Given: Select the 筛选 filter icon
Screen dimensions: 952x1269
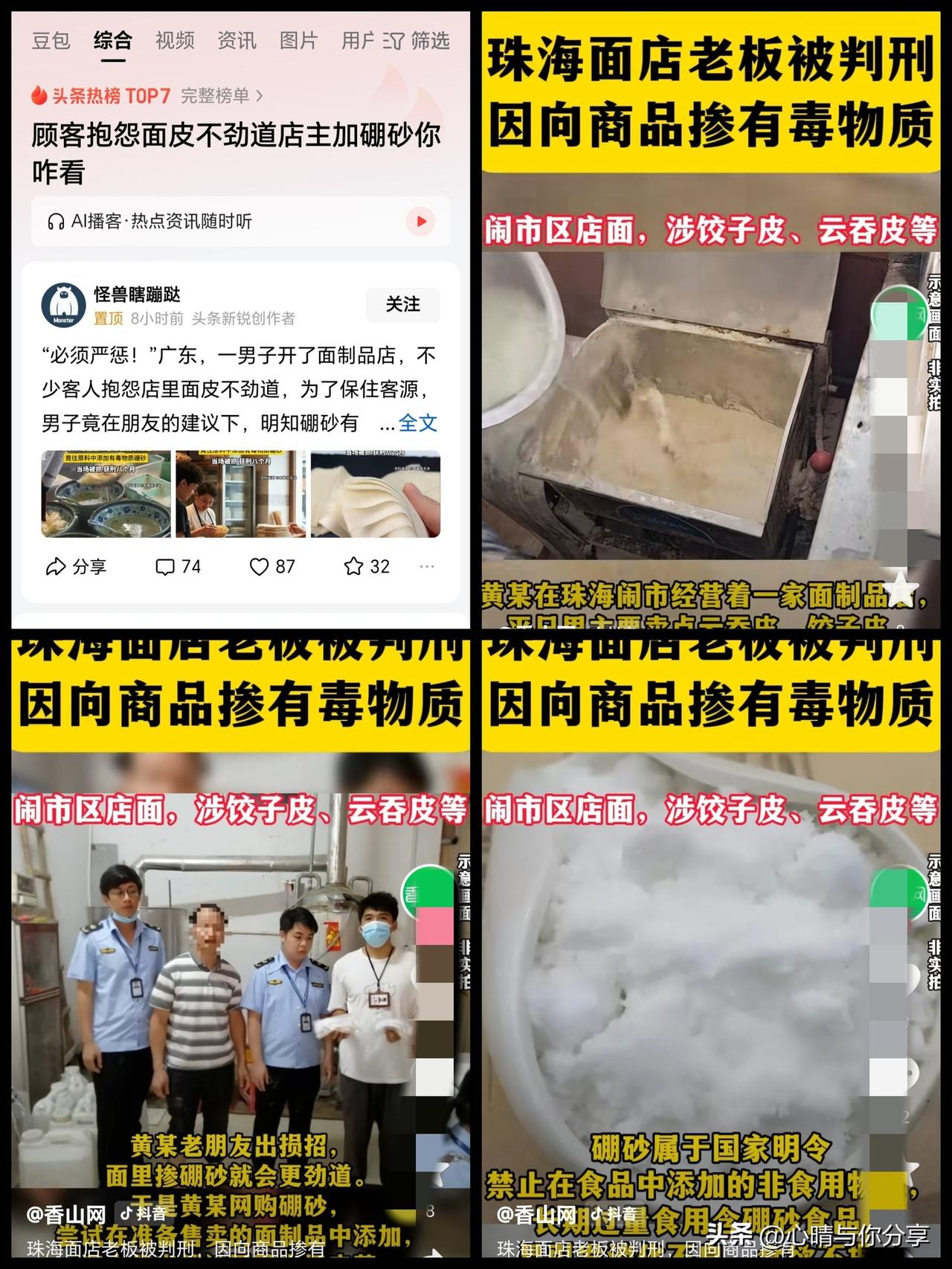Looking at the screenshot, I should tap(394, 42).
